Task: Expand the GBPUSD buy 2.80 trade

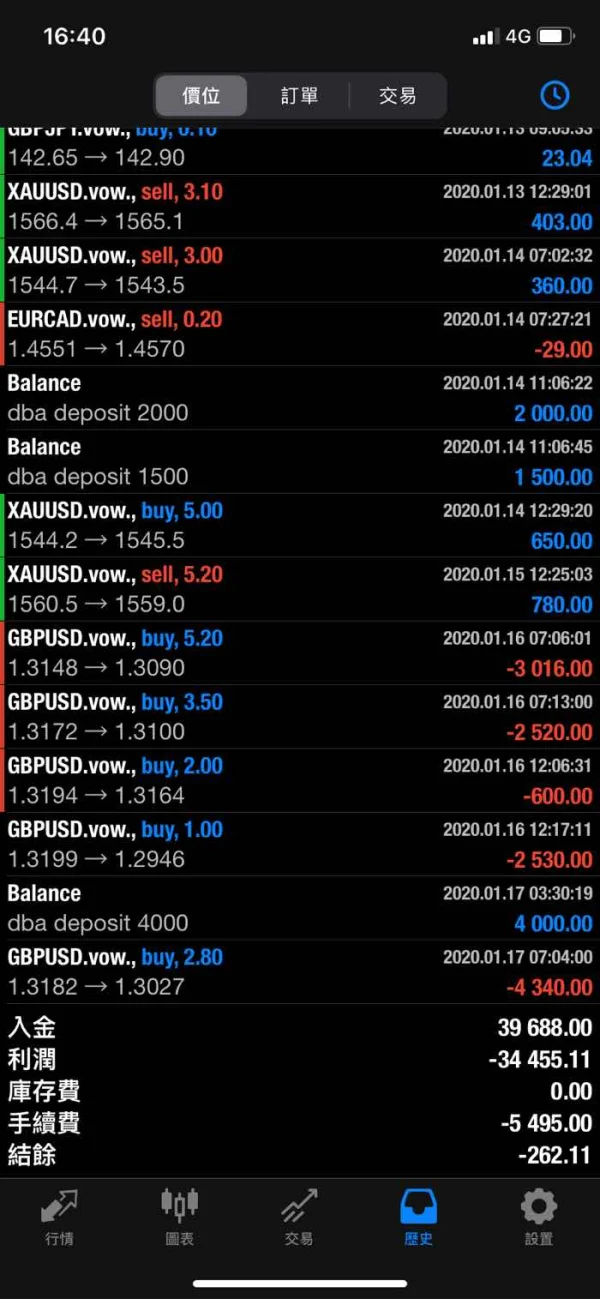Action: pyautogui.click(x=300, y=972)
